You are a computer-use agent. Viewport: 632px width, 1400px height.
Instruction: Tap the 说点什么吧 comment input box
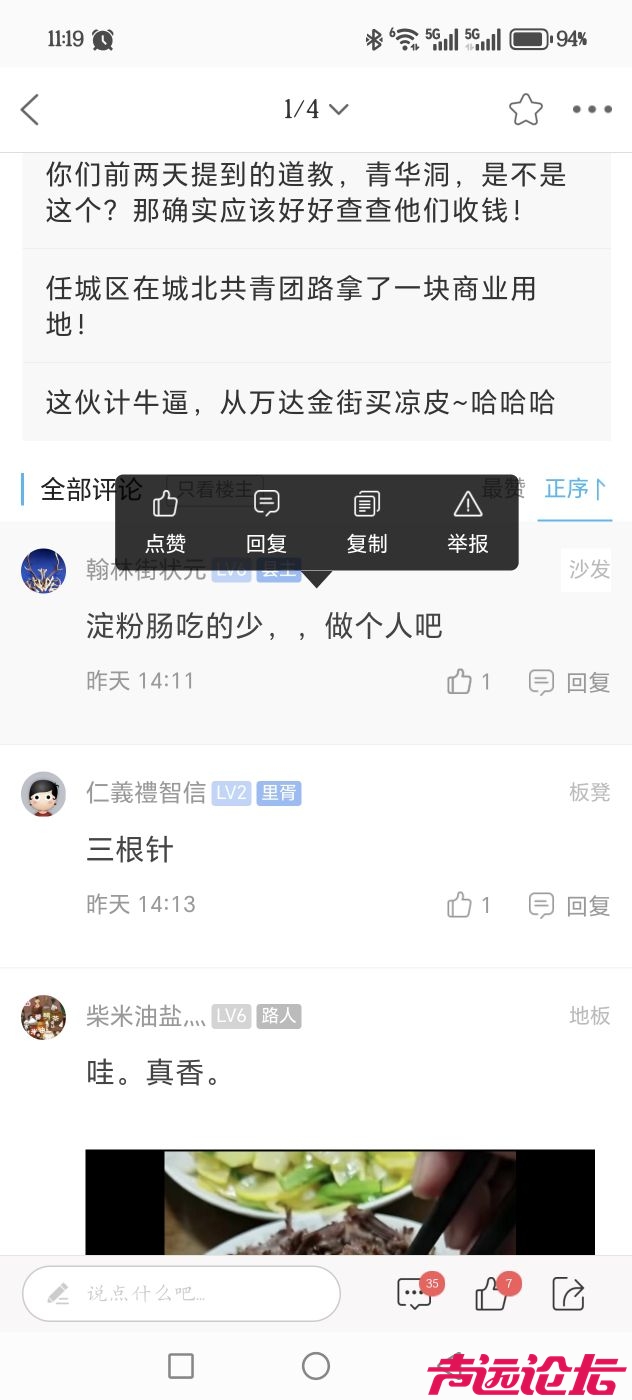(181, 1293)
